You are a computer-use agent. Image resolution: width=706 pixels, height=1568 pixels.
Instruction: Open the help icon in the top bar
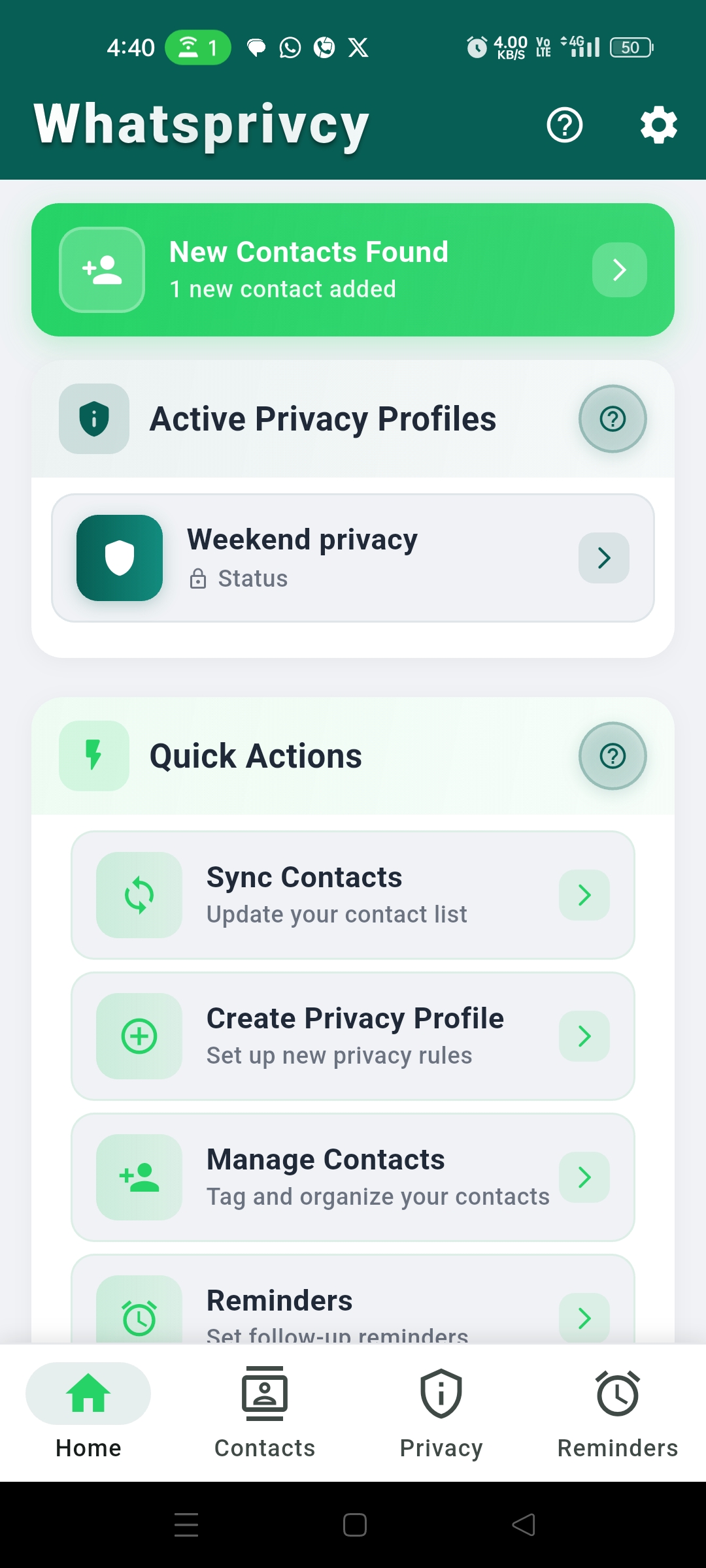[565, 124]
